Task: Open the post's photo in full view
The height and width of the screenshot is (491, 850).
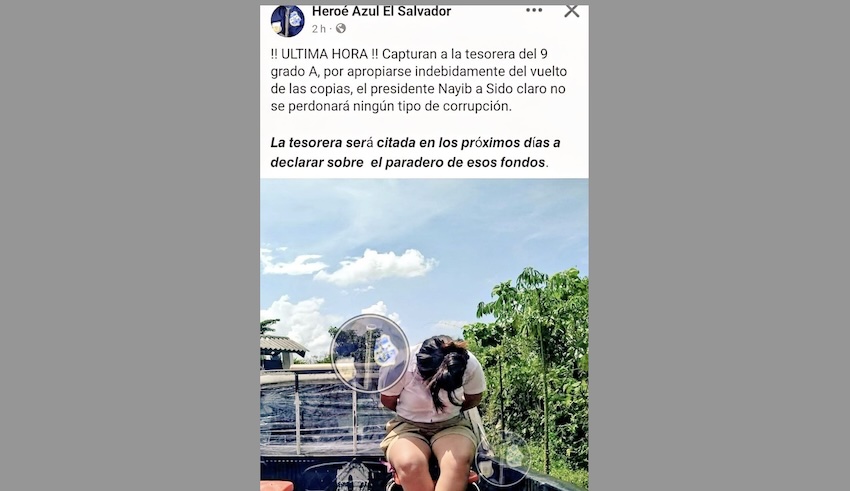Action: click(424, 334)
